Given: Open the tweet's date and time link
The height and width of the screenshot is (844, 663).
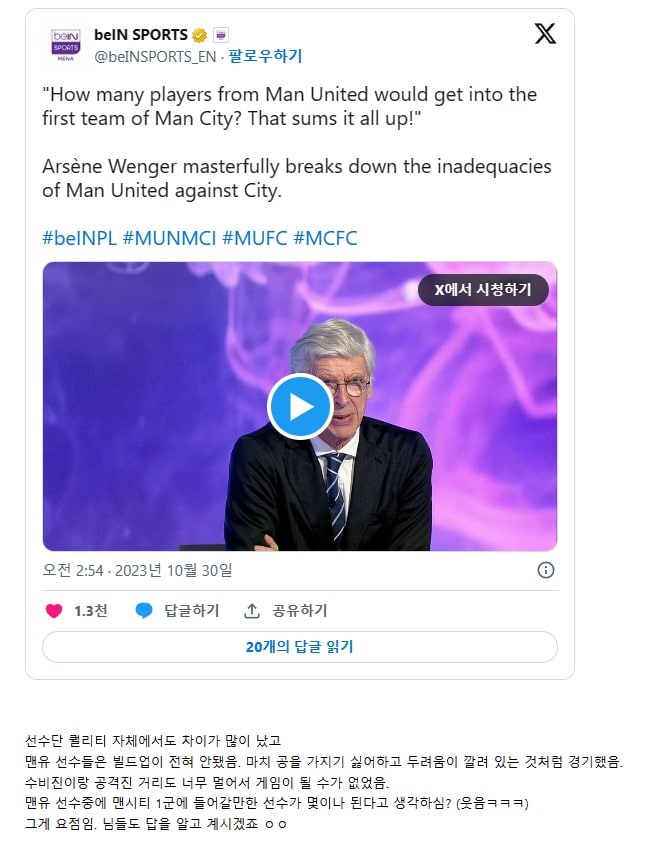Looking at the screenshot, I should (x=138, y=570).
